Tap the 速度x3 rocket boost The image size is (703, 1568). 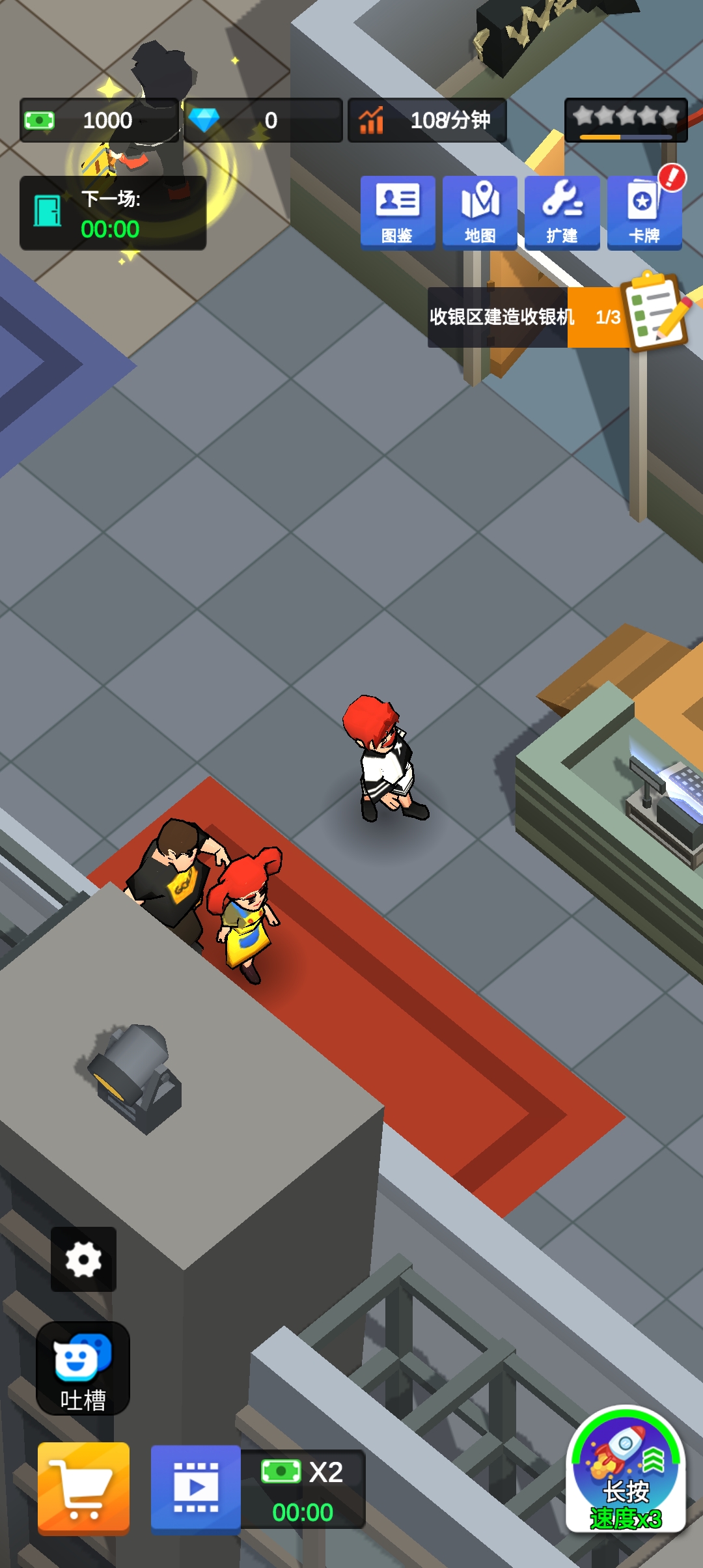626,1470
